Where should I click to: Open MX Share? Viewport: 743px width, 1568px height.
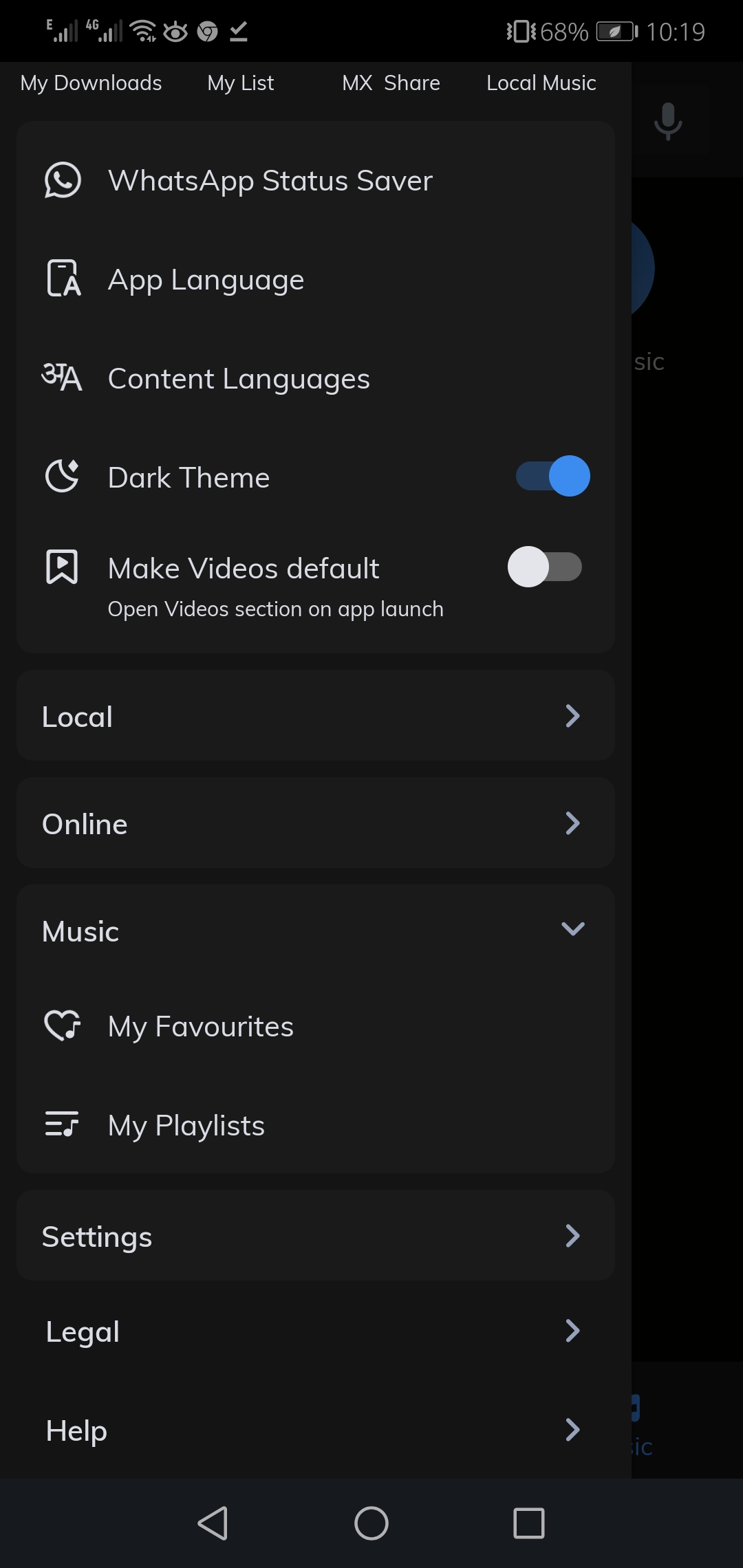391,83
